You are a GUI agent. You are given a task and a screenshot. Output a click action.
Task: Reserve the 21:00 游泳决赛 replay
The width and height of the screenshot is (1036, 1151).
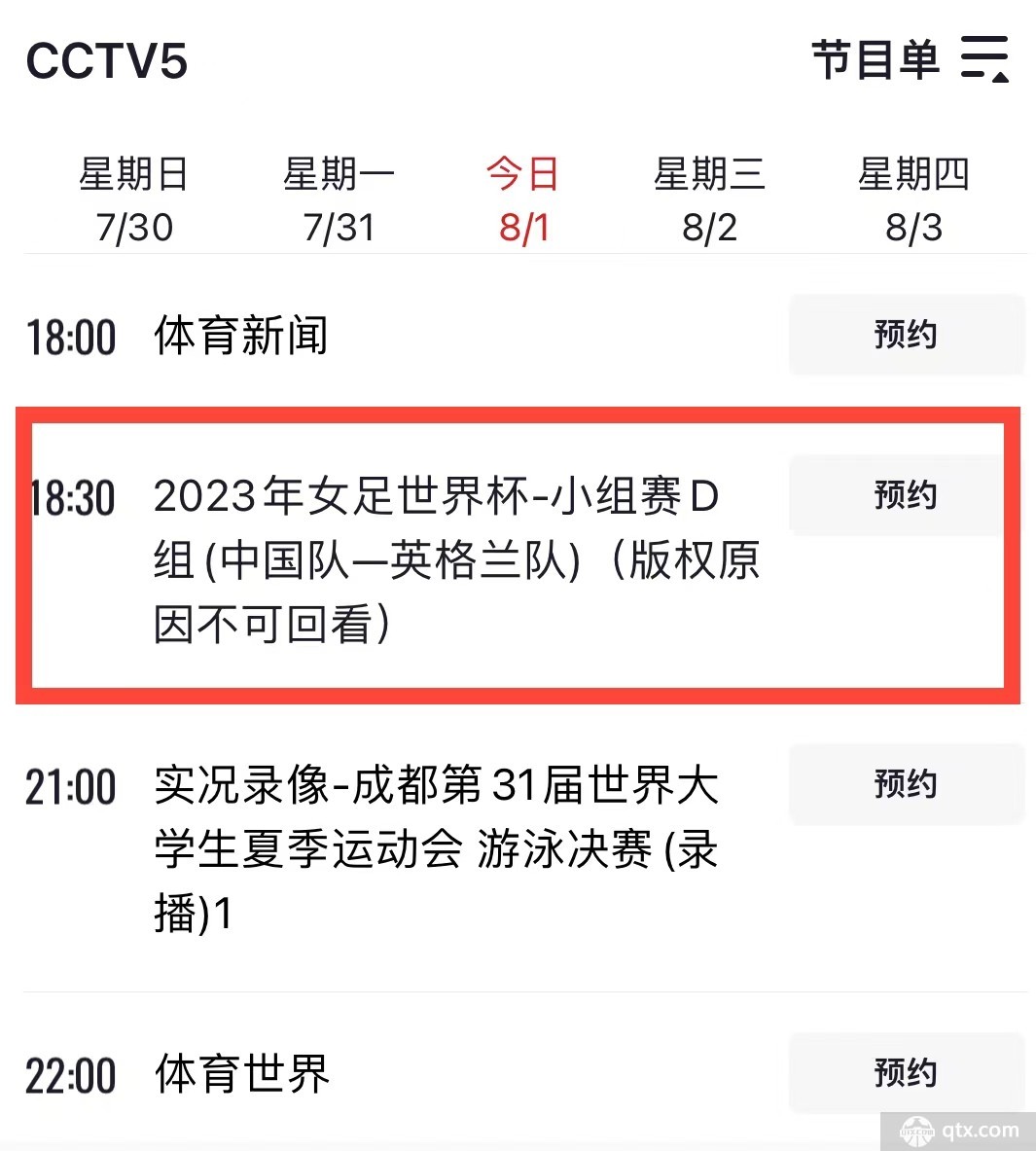905,784
